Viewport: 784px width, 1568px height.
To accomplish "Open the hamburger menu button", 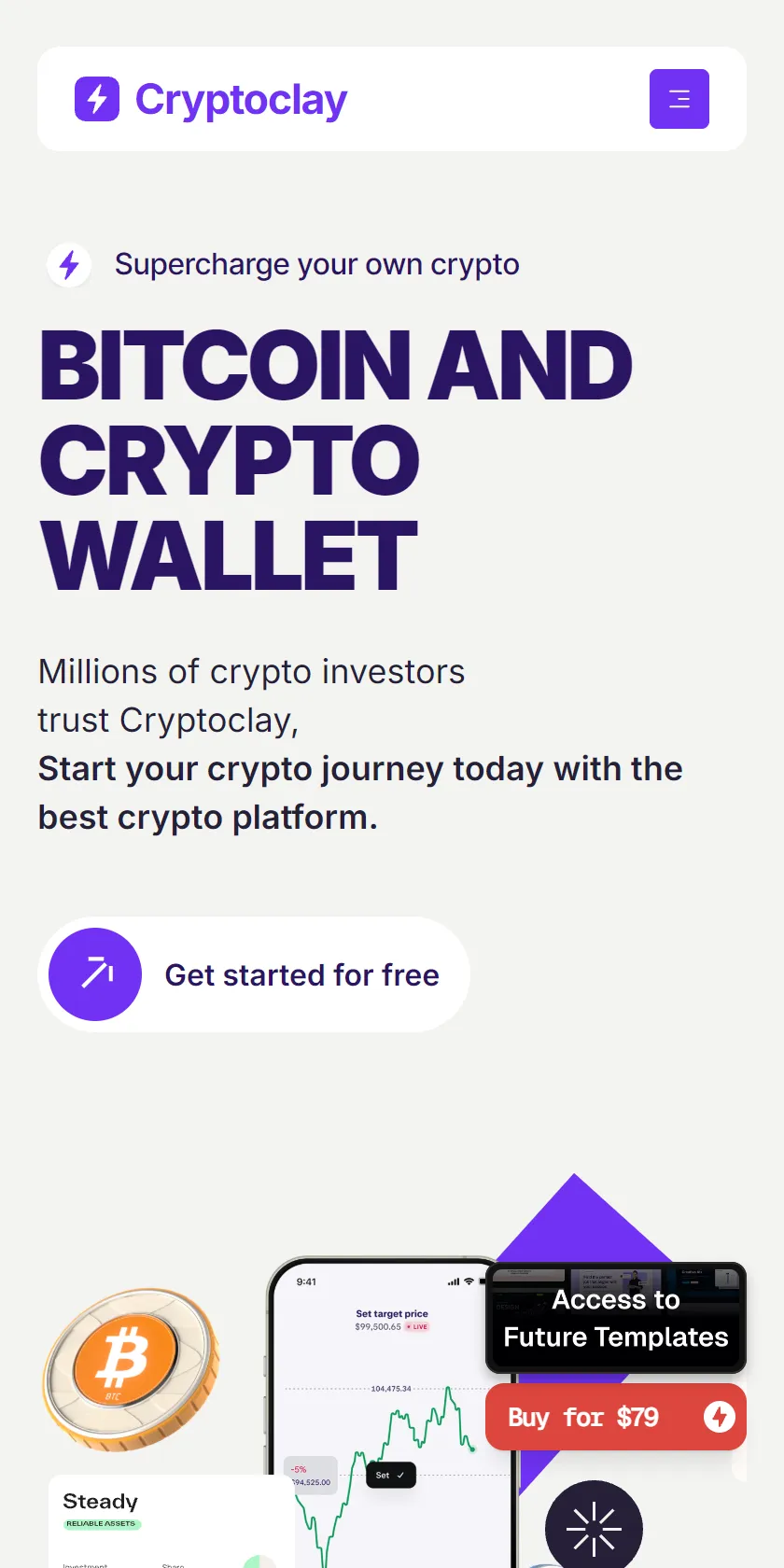I will 679,99.
